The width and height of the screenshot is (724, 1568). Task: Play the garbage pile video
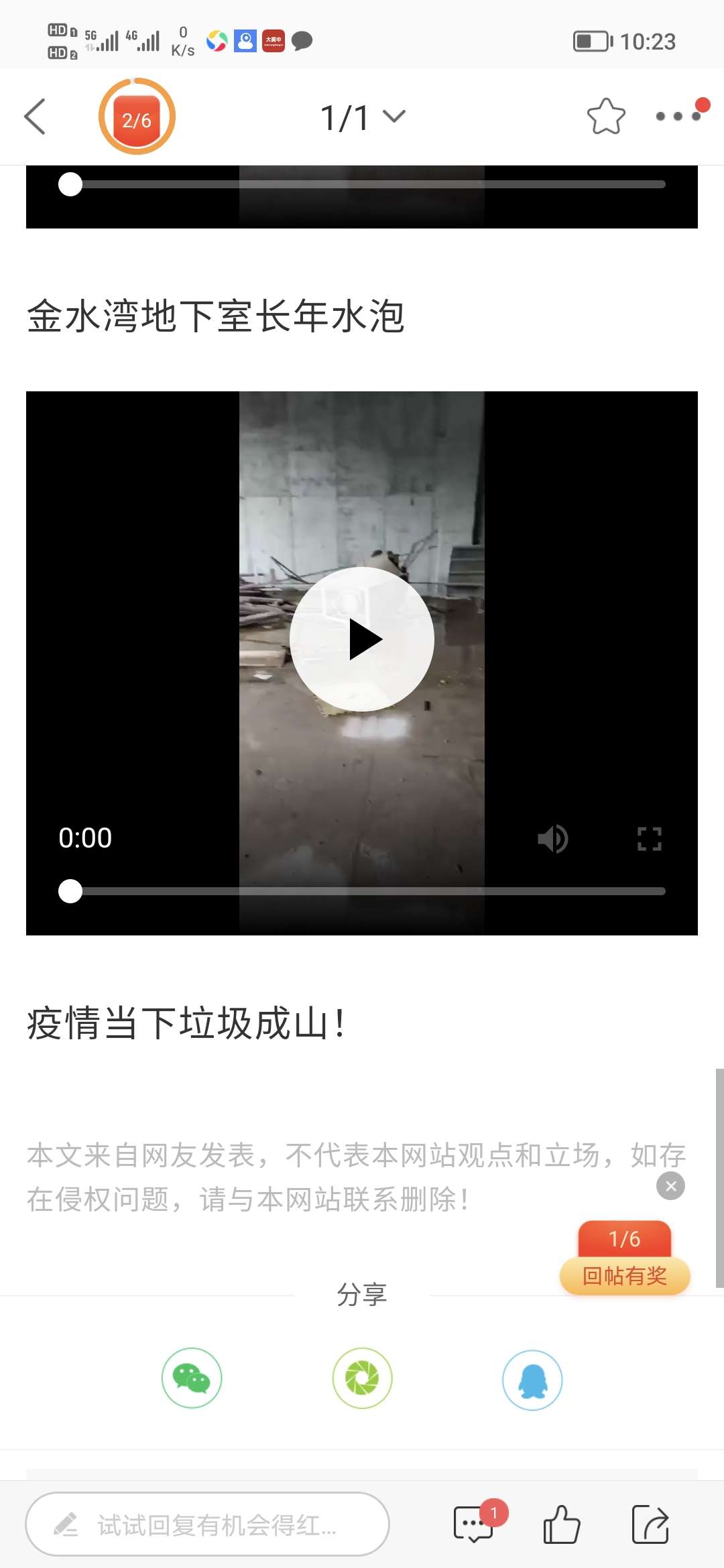tap(362, 639)
